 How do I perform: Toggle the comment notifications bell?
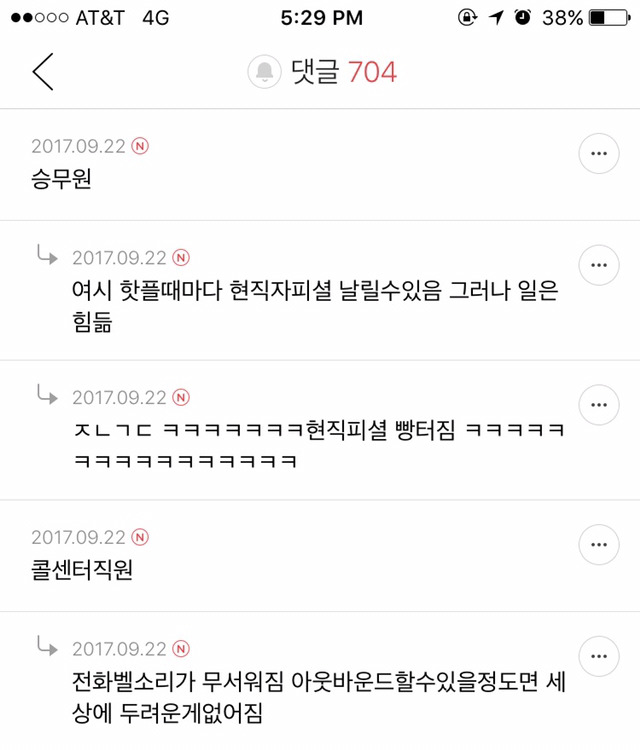pyautogui.click(x=265, y=72)
